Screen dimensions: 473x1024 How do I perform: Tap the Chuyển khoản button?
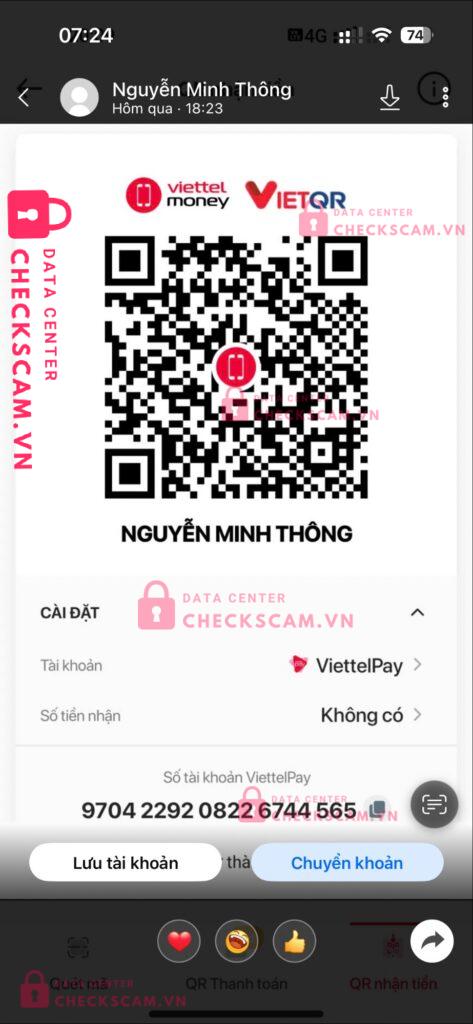click(347, 863)
